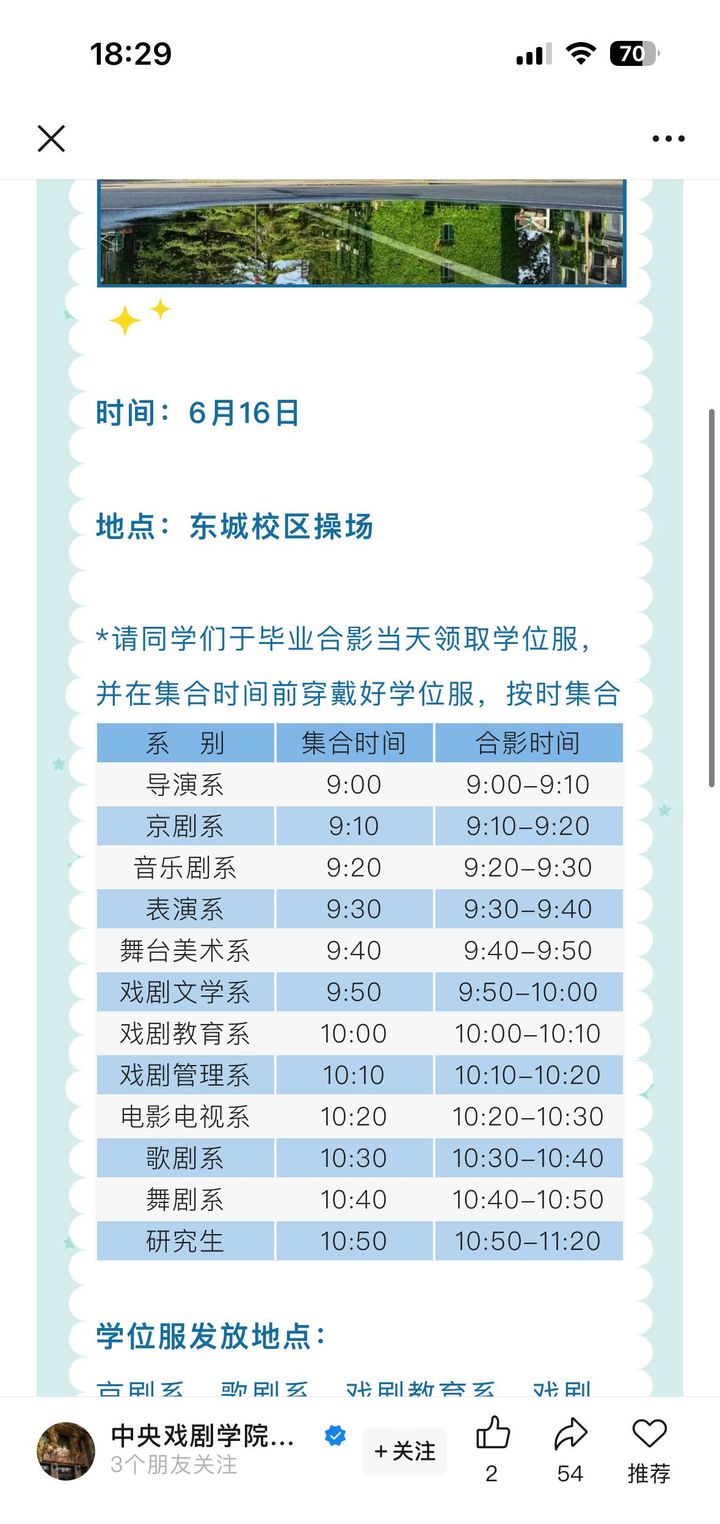Close the article page
Image resolution: width=720 pixels, height=1524 pixels.
[x=51, y=138]
